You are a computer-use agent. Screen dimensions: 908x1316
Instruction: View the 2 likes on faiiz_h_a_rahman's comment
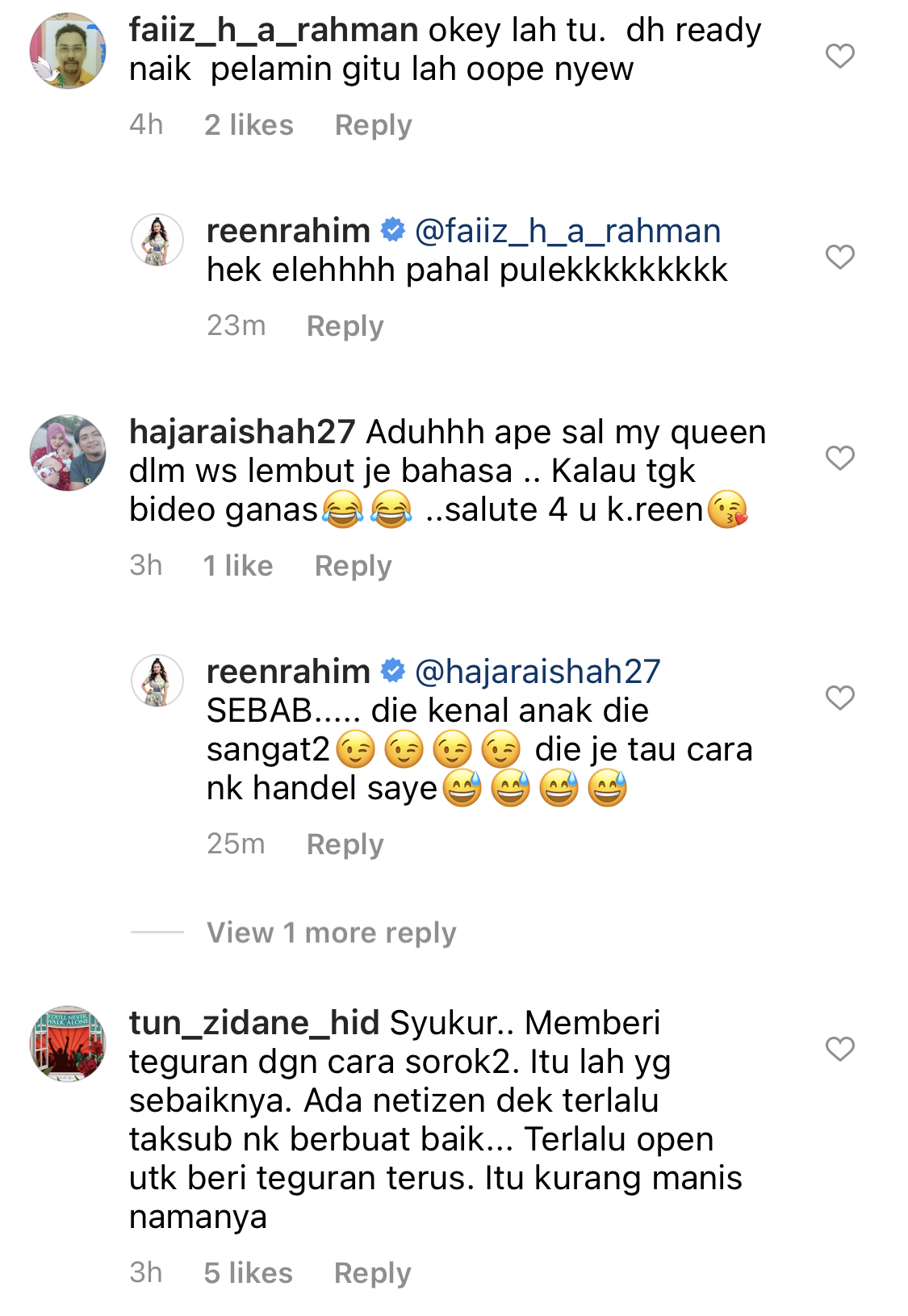coord(249,125)
